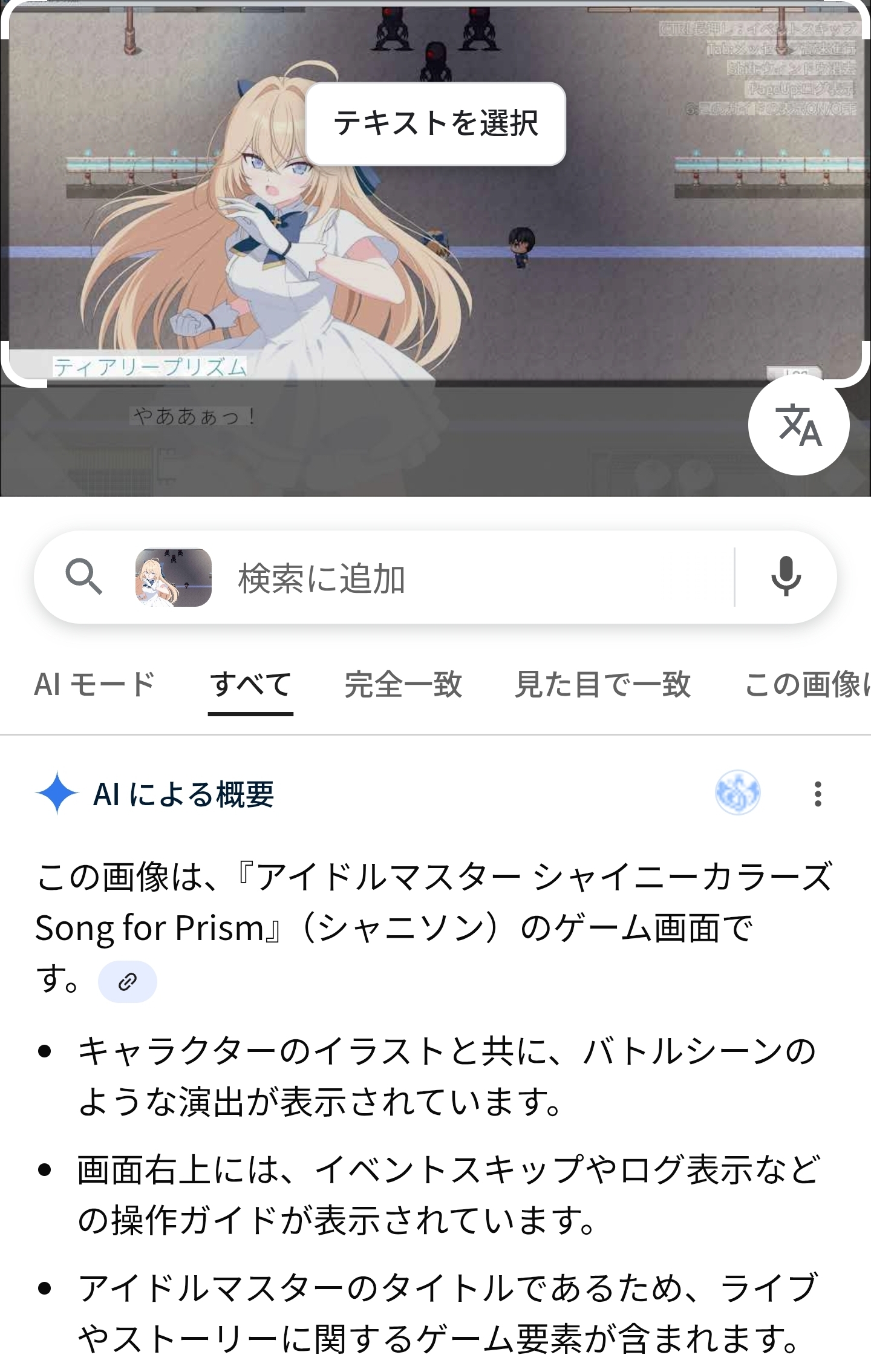Image resolution: width=871 pixels, height=1372 pixels.
Task: Start voice search with the microphone
Action: point(786,577)
